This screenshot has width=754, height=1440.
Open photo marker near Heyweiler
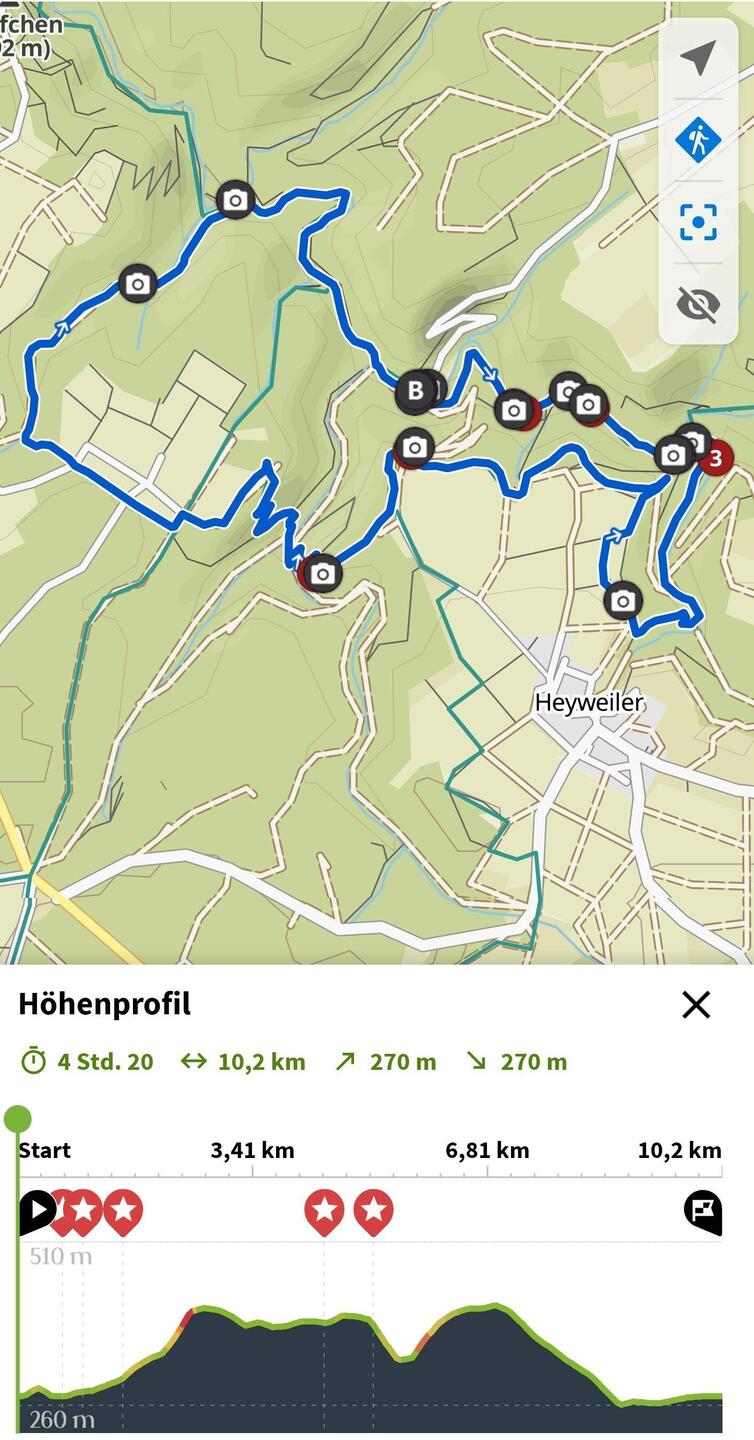pos(623,600)
